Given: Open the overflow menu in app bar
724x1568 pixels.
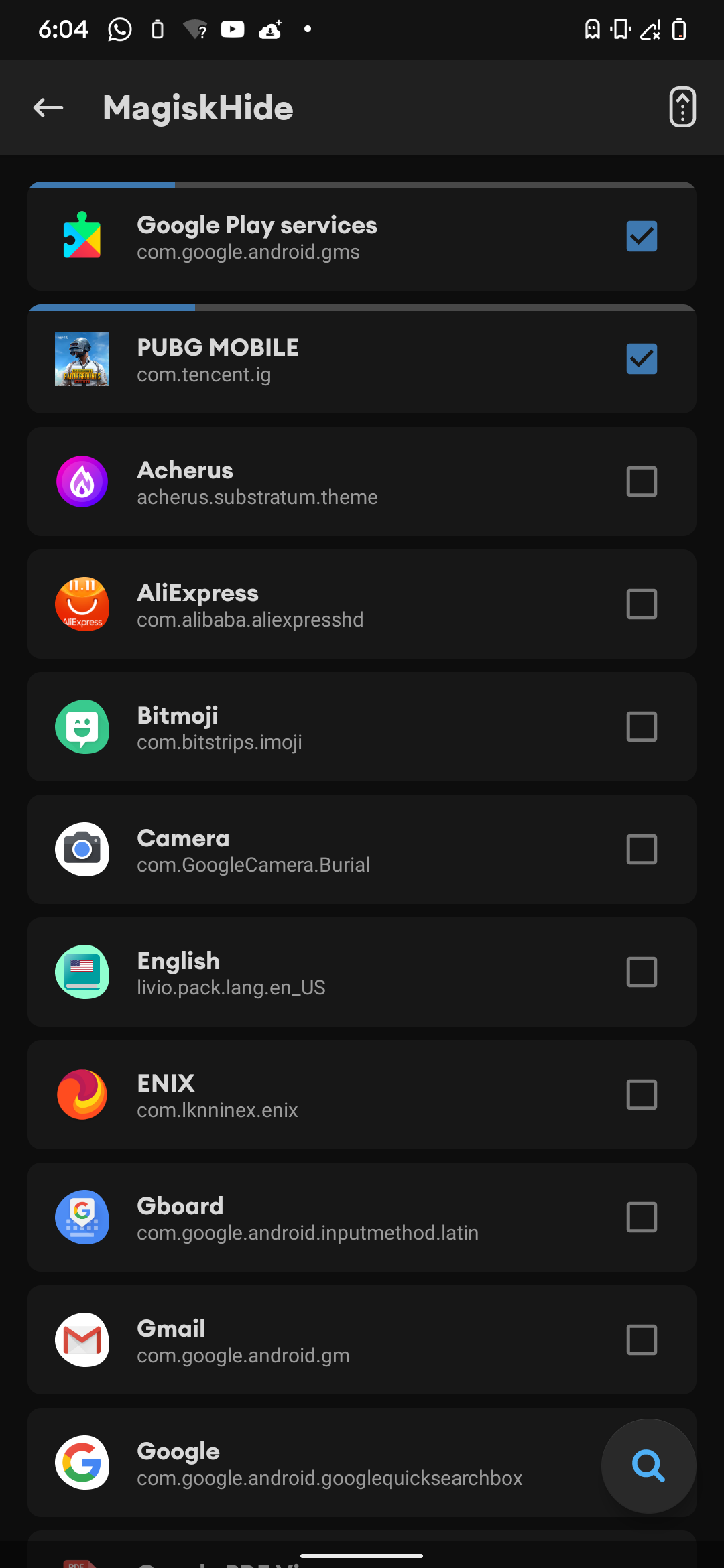Looking at the screenshot, I should click(682, 107).
